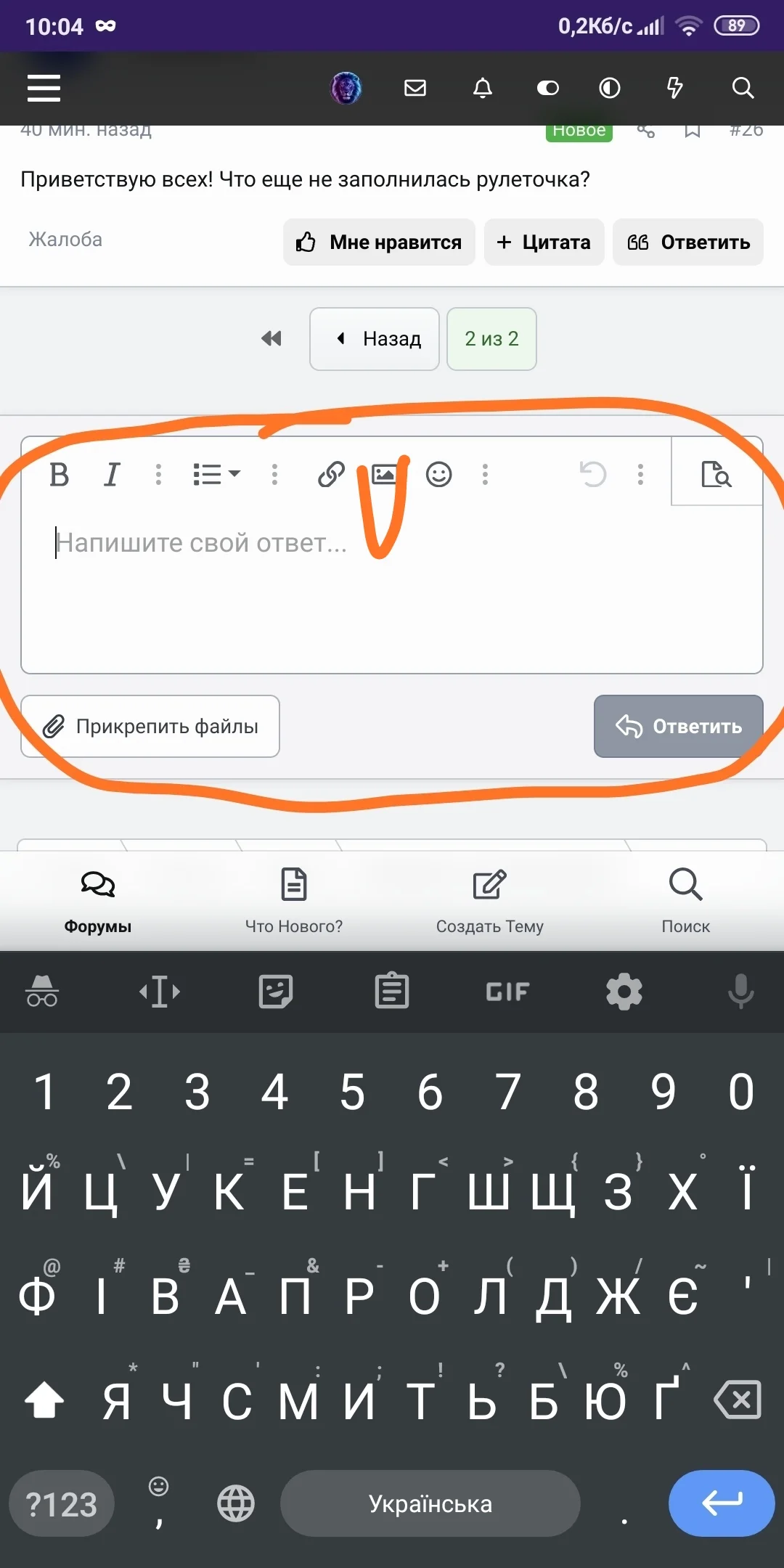Open the list options dropdown

coord(216,475)
